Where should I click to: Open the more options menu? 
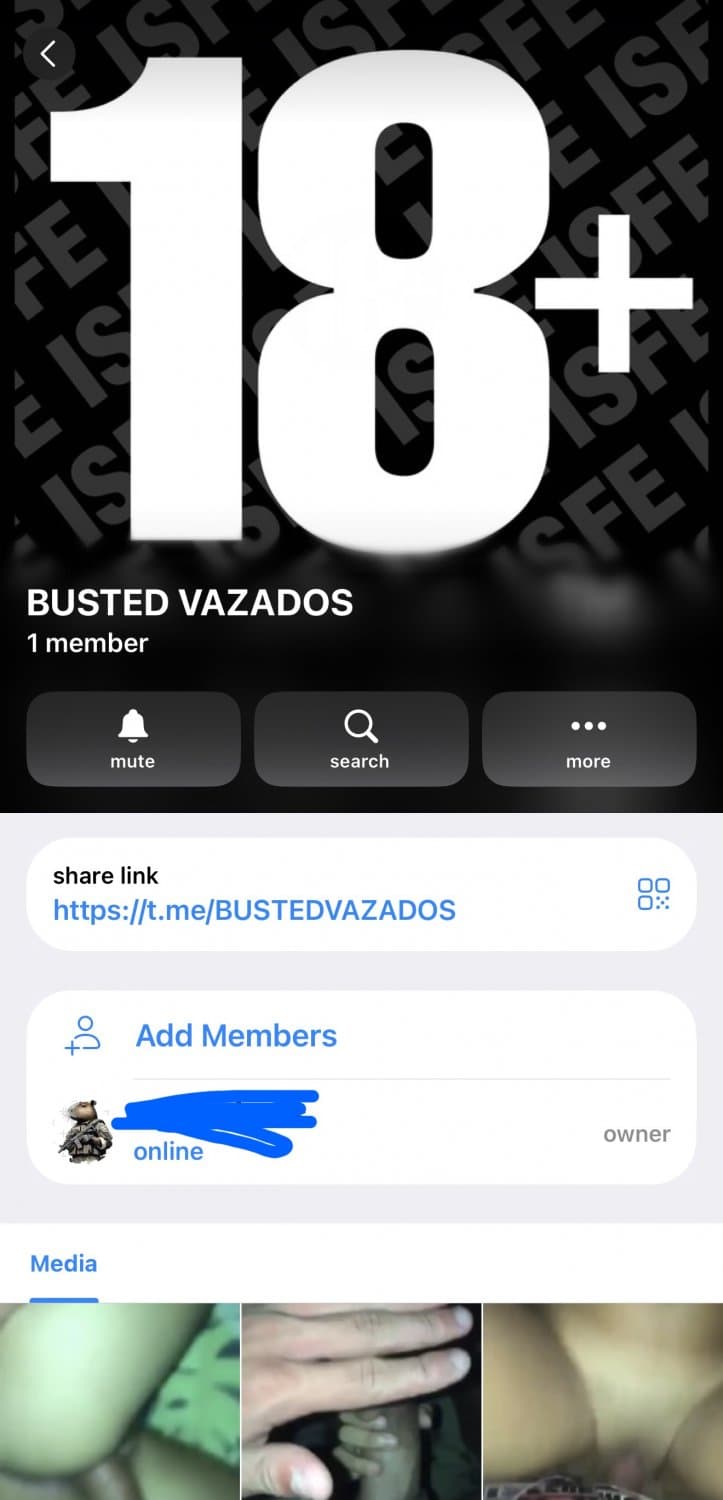point(588,739)
